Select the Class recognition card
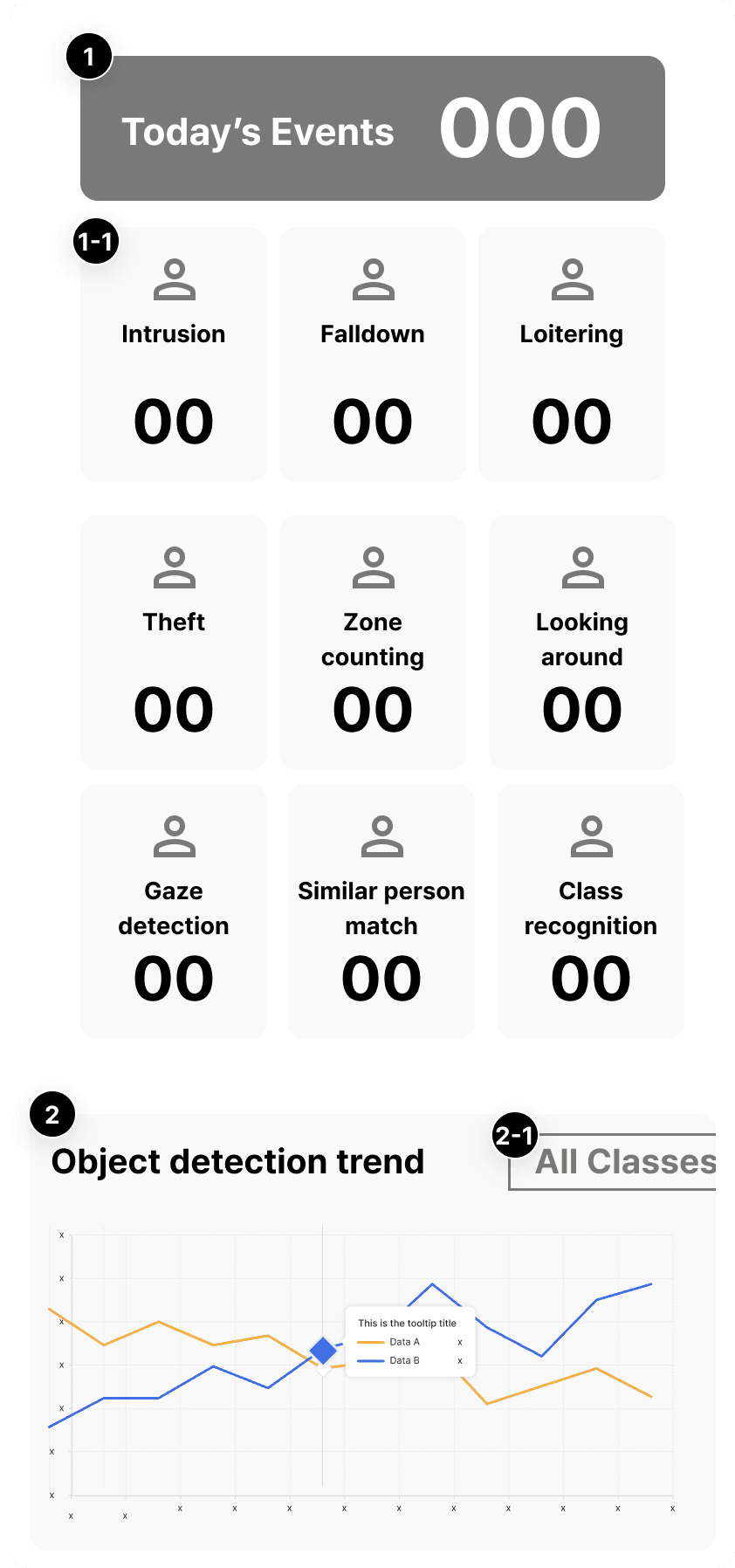This screenshot has width=735, height=1568. click(x=591, y=911)
